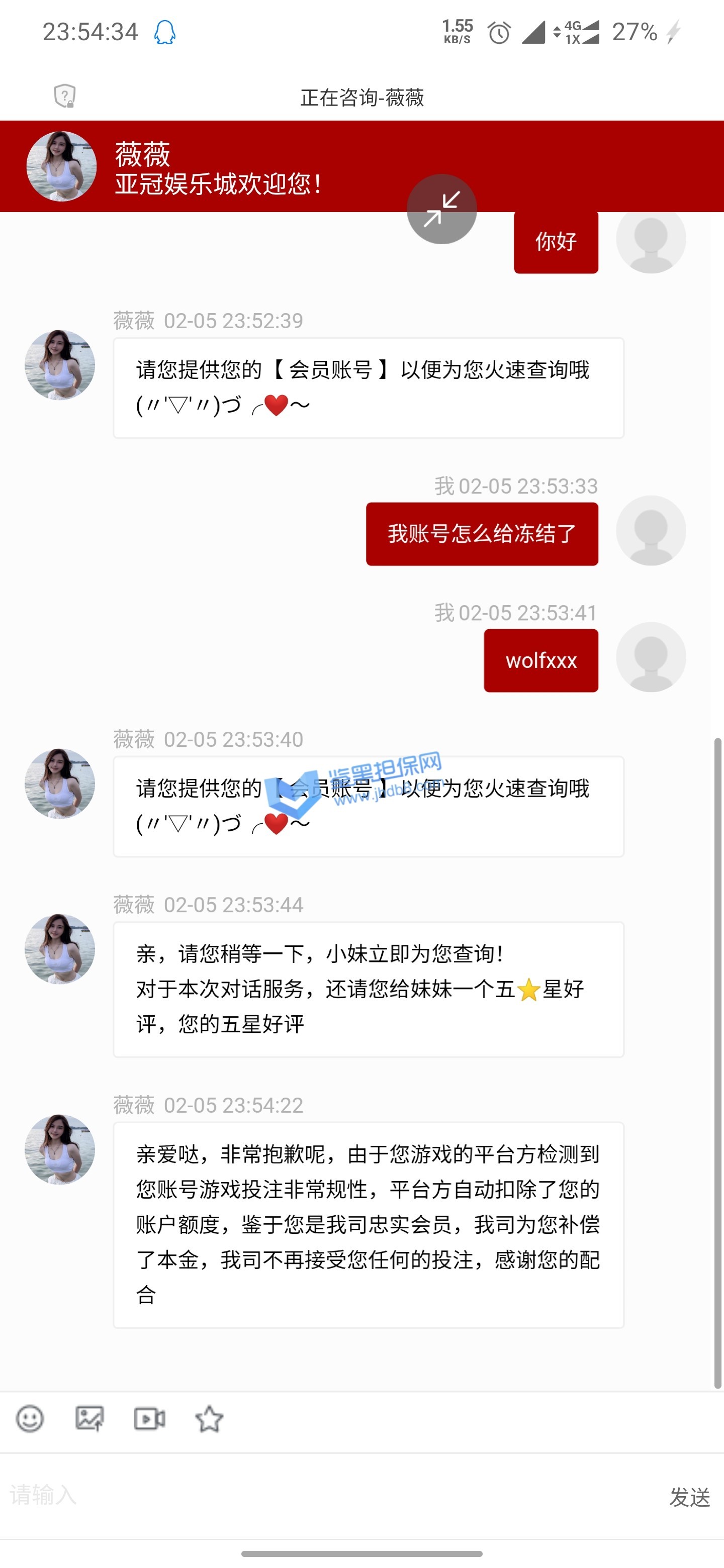
Task: Tap the shield help icon in the header
Action: click(x=64, y=96)
